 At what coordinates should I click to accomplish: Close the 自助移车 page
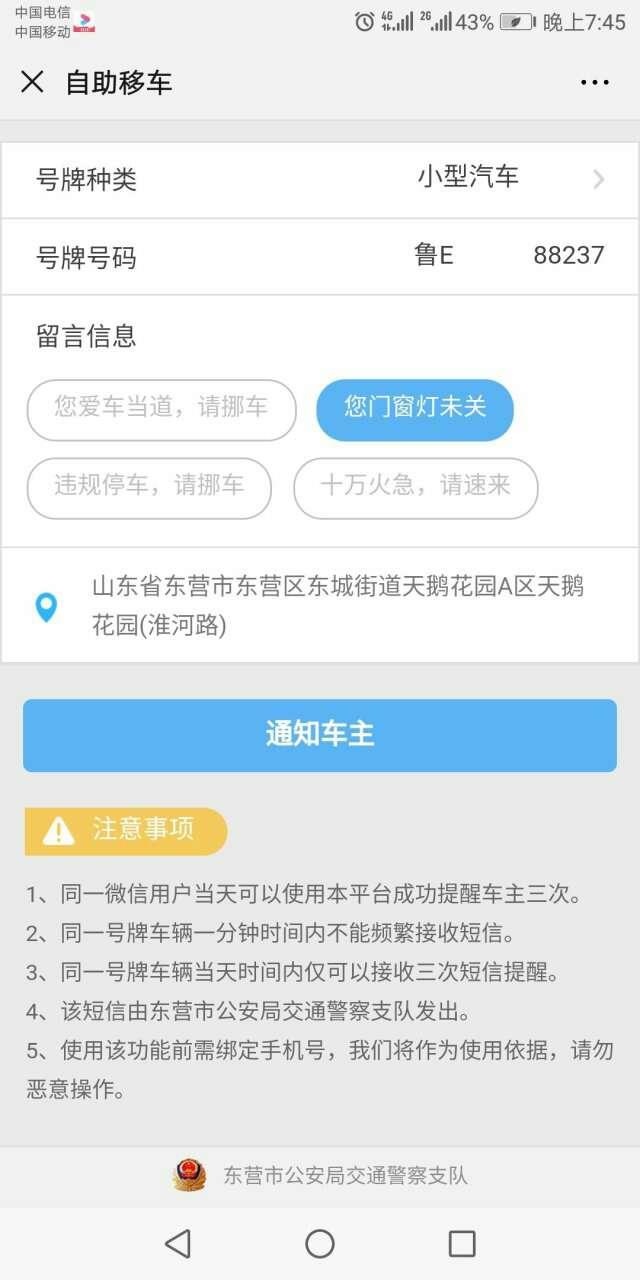tap(32, 82)
